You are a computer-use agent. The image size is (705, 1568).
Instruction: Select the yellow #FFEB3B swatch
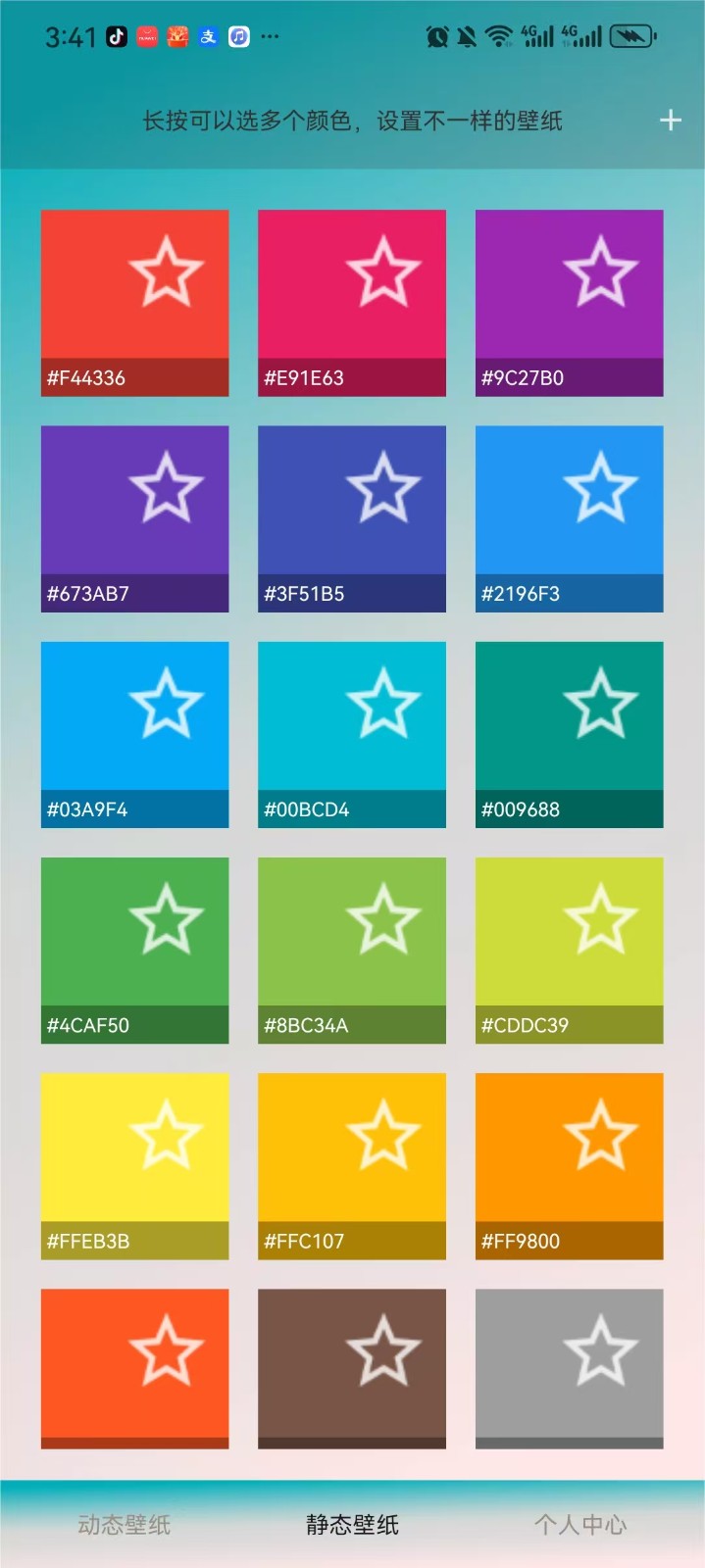coord(134,1164)
